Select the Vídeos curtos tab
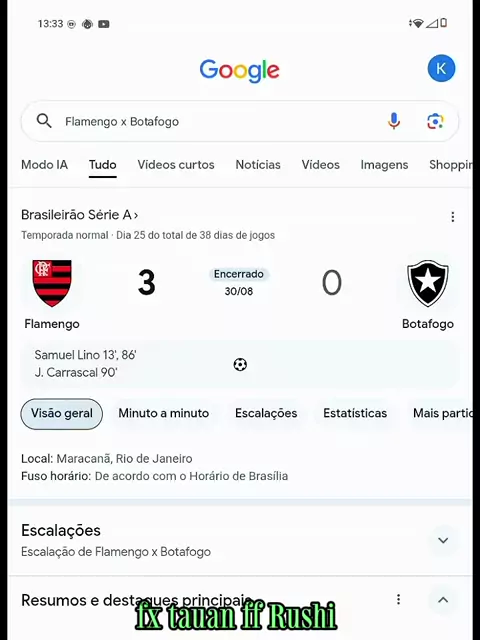This screenshot has width=480, height=640. 176,164
